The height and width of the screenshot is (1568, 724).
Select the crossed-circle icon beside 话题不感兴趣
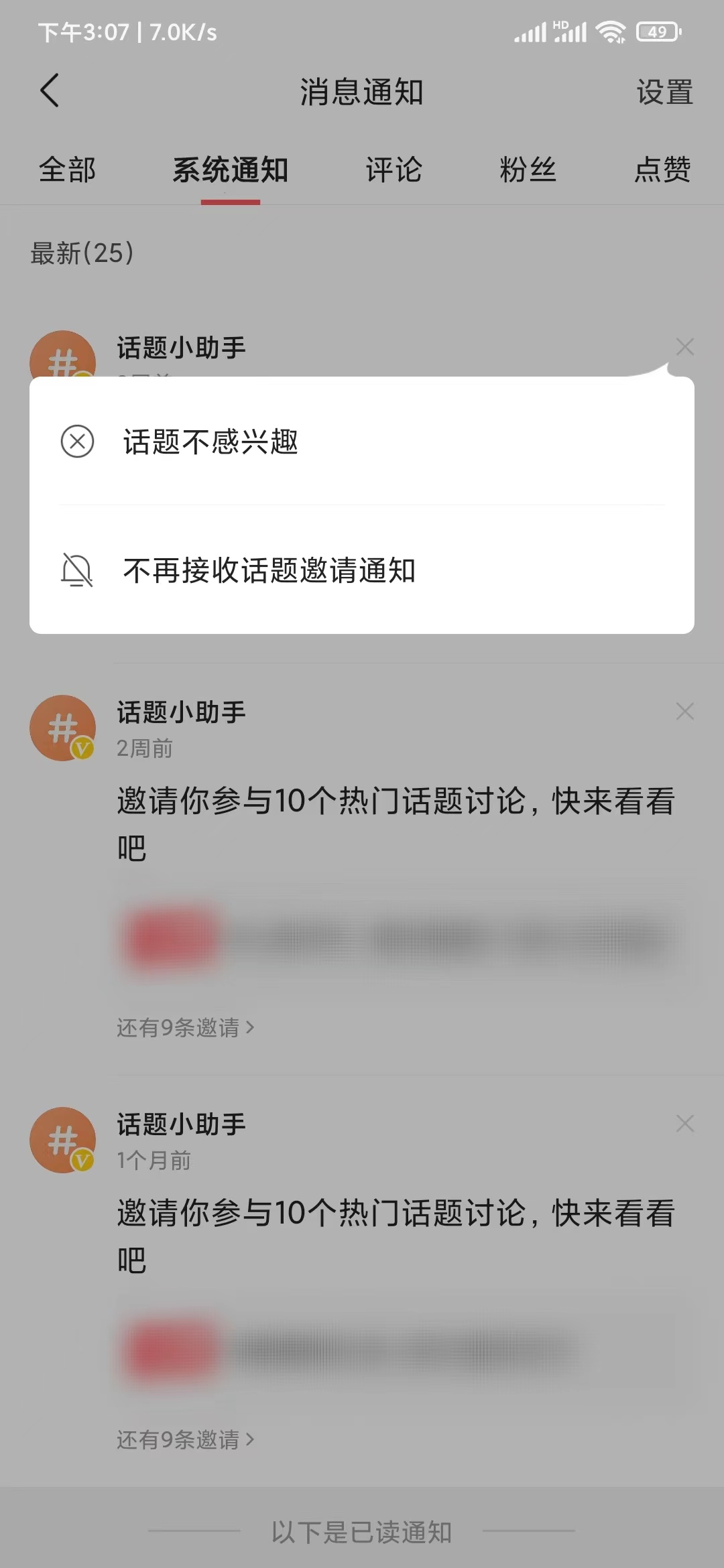pos(78,441)
